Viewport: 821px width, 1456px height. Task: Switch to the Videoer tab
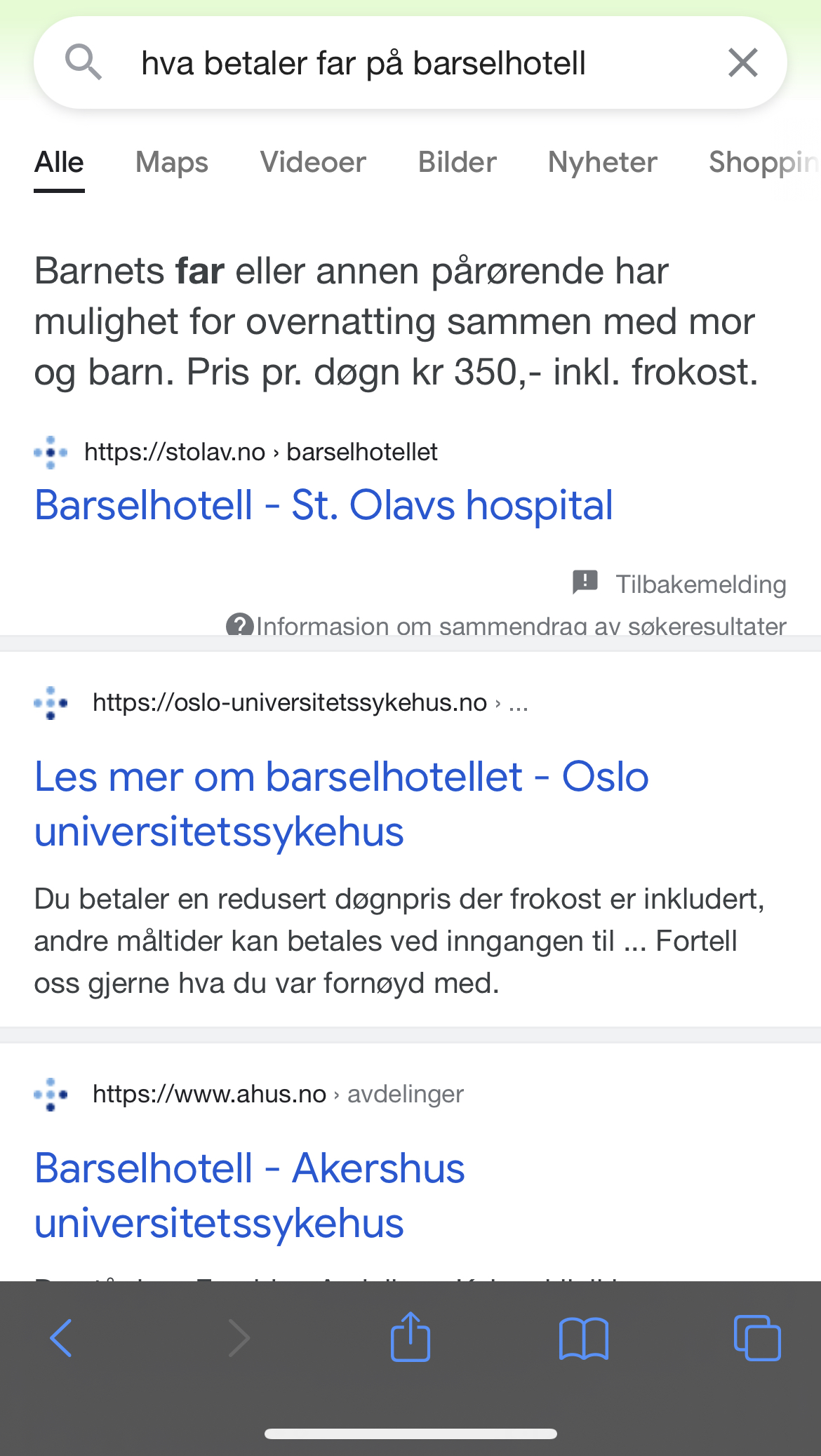pos(313,162)
